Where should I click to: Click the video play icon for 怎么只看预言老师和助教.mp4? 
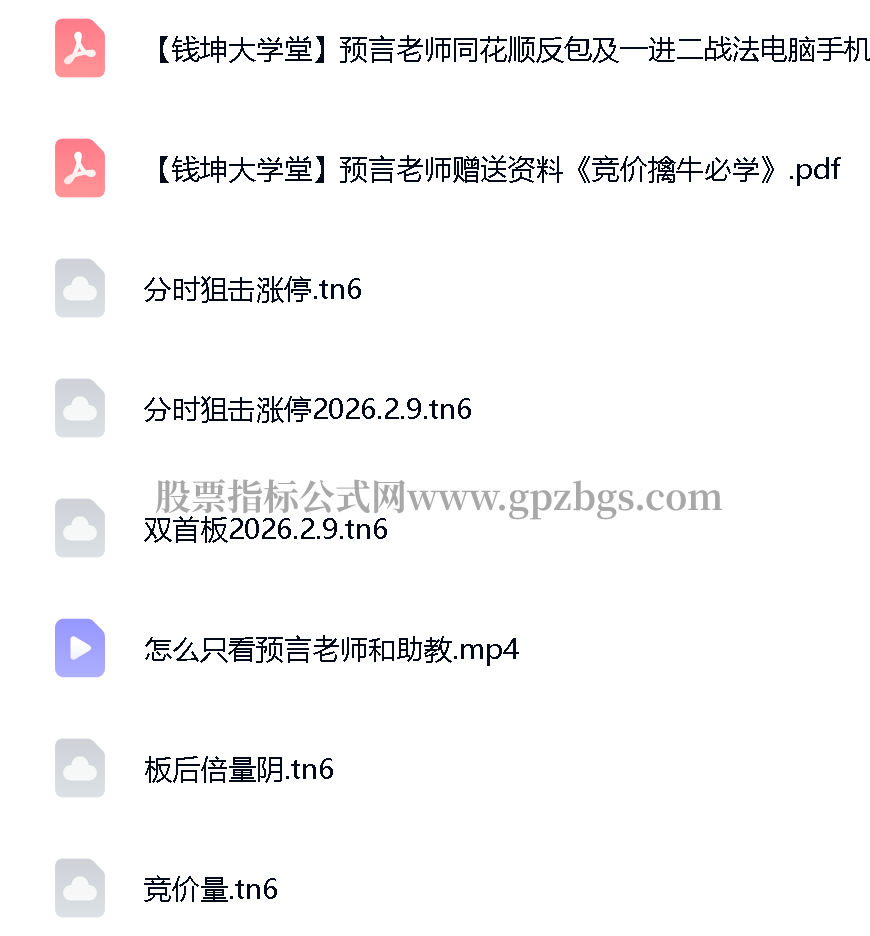[80, 649]
